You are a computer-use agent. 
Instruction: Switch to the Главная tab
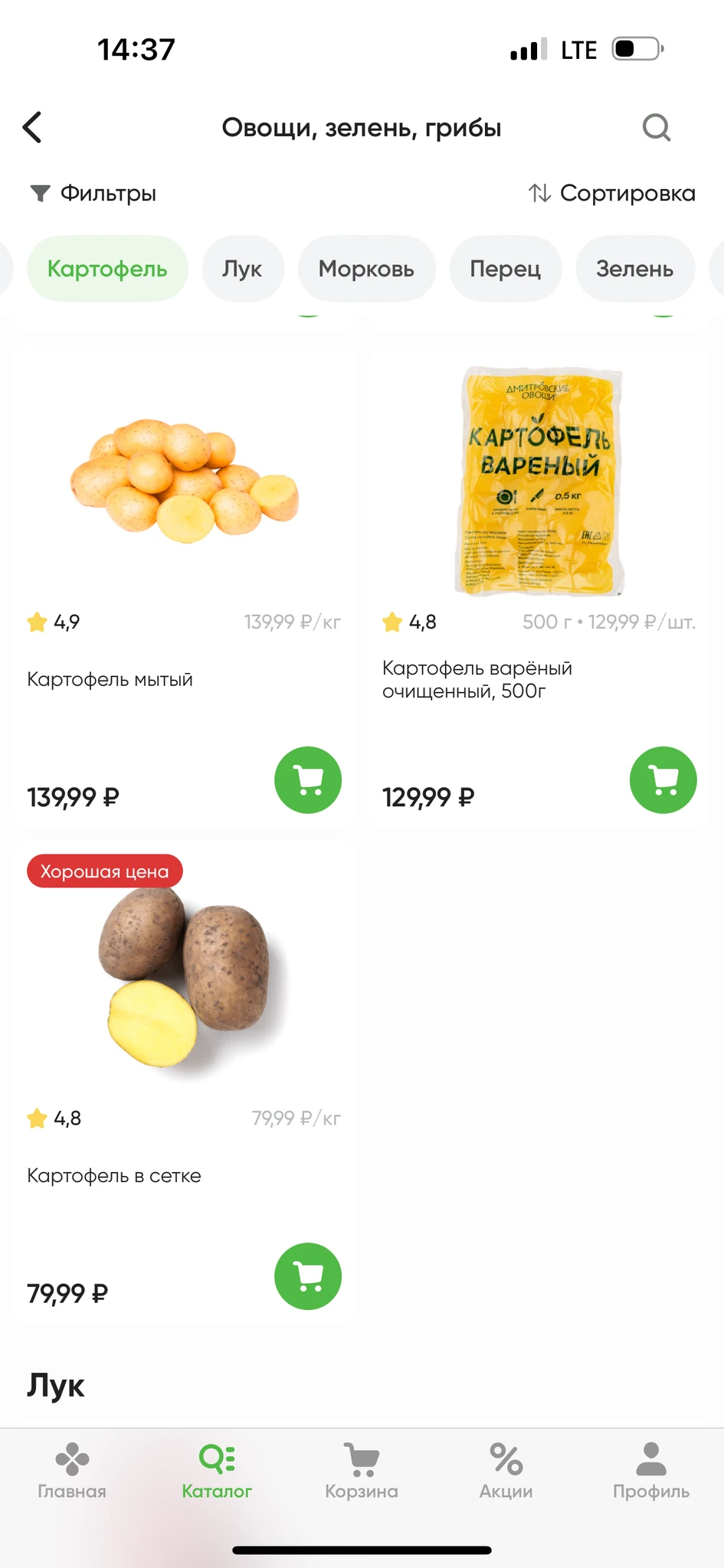click(72, 1472)
